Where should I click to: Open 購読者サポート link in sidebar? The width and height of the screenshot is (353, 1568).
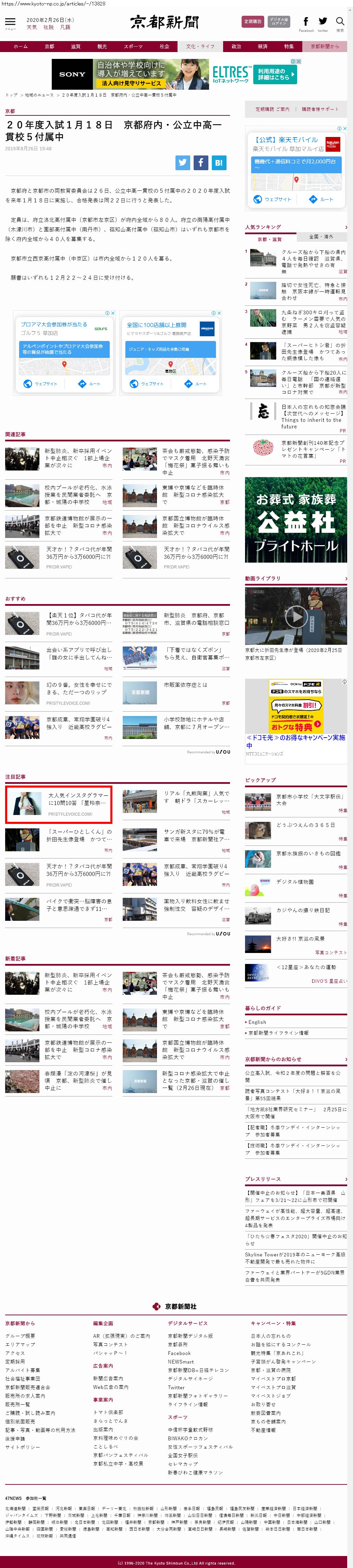[319, 109]
